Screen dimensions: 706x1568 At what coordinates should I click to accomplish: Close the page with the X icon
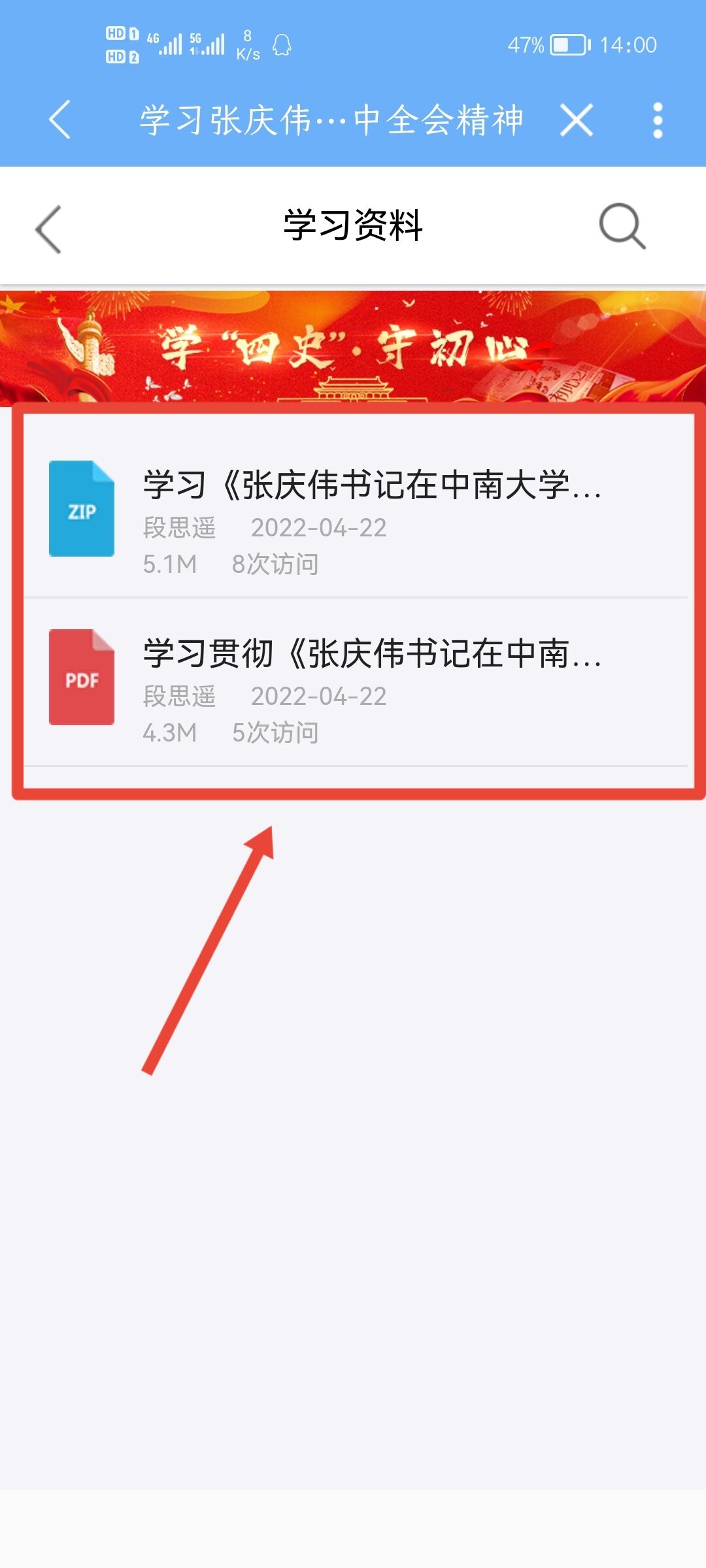click(576, 120)
